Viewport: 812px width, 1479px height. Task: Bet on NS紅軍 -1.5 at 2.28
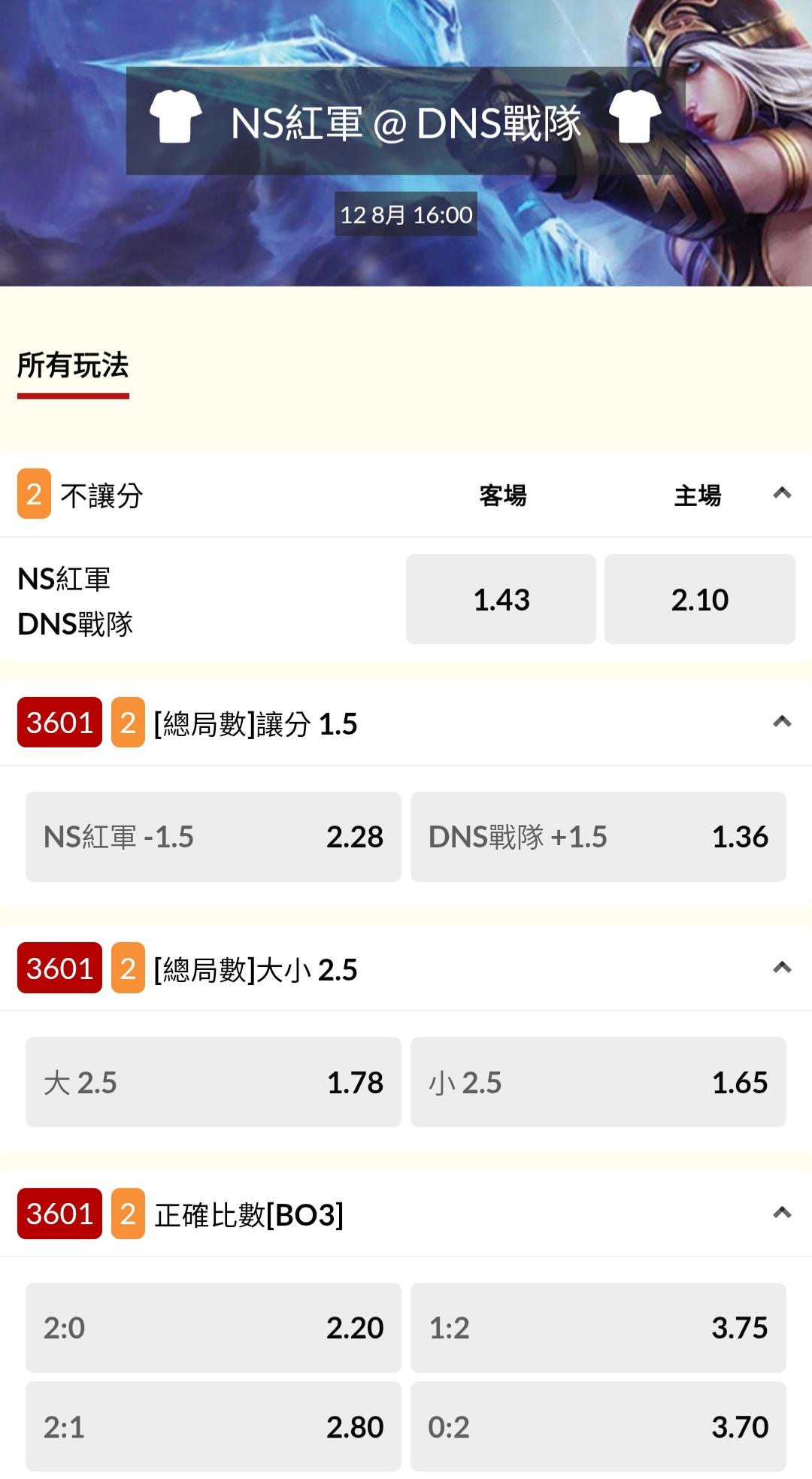click(214, 836)
